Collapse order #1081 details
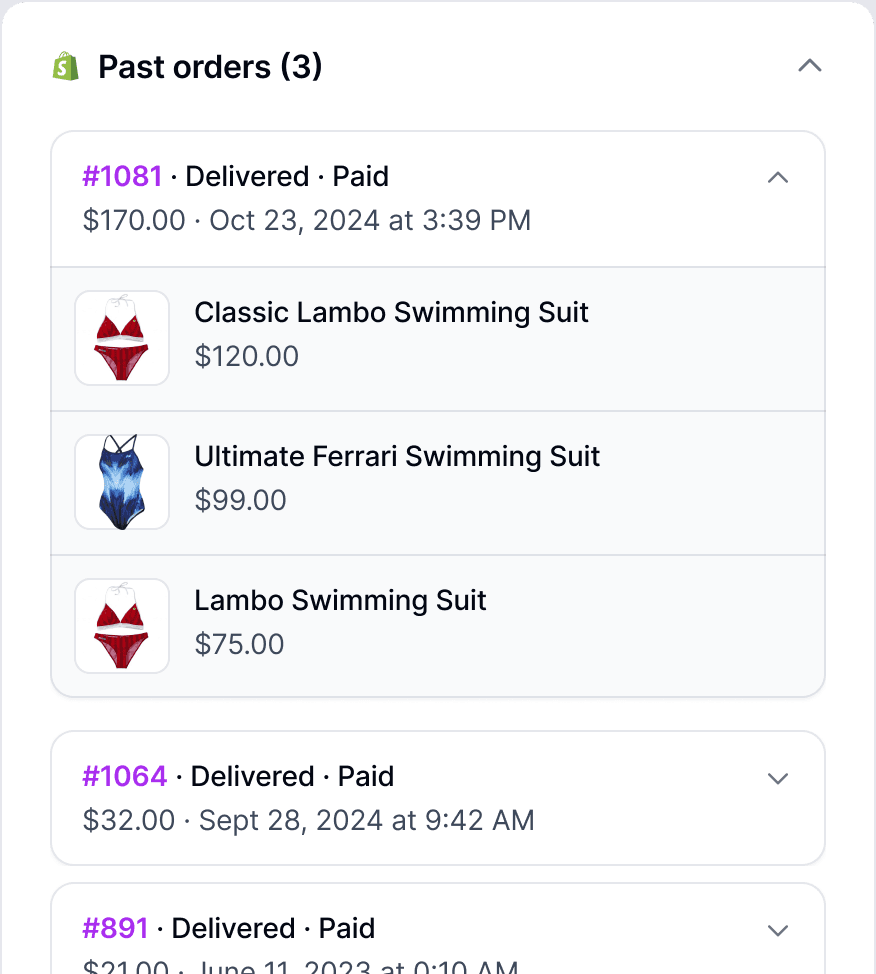Screen dimensions: 876x974 [778, 177]
